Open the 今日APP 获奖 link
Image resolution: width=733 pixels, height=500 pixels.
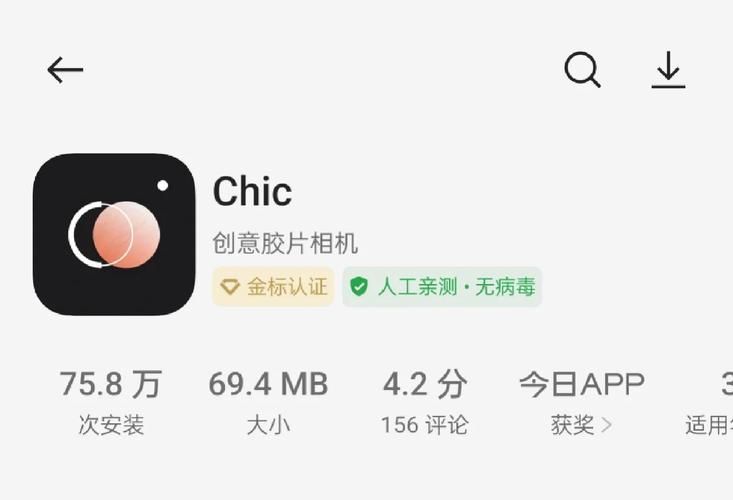tap(581, 403)
